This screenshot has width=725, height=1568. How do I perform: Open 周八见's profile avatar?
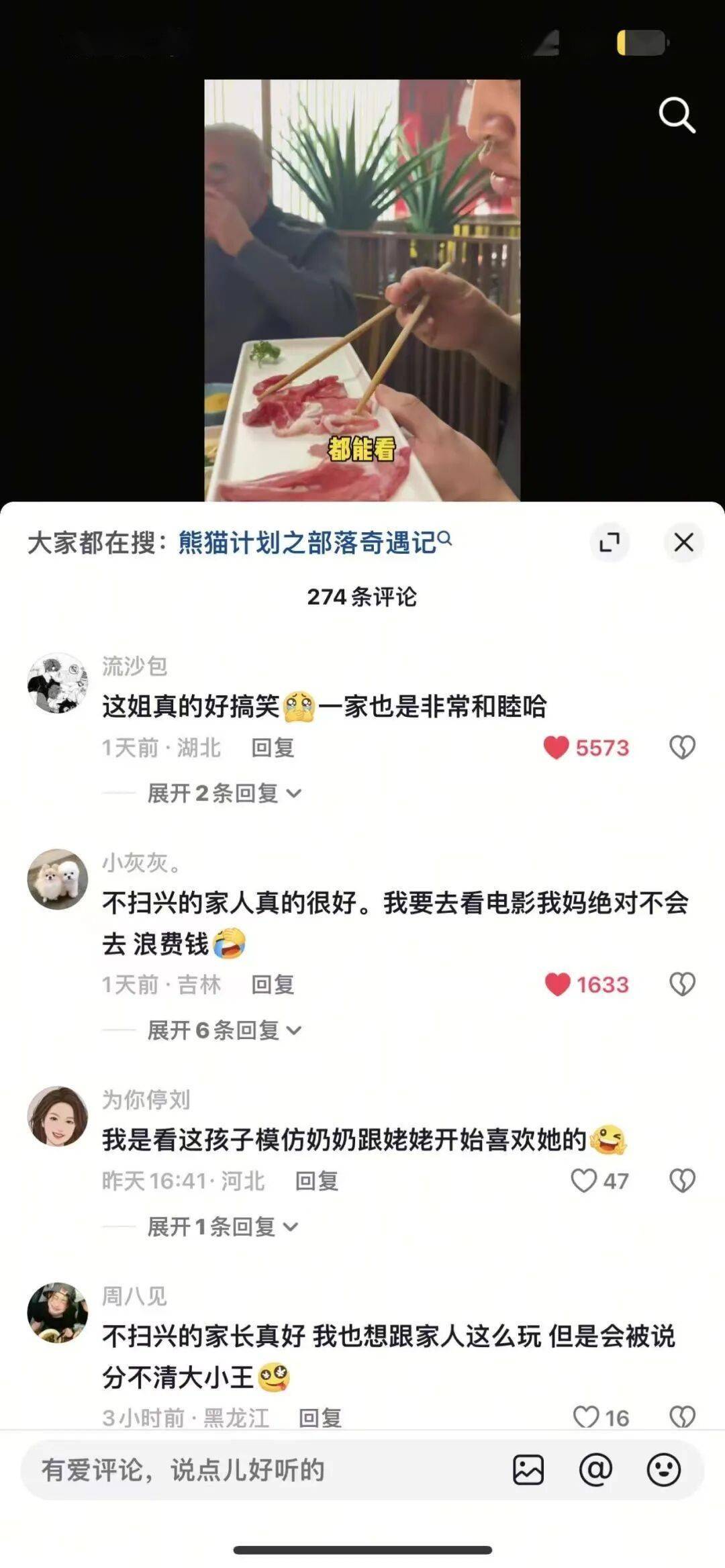58,1313
